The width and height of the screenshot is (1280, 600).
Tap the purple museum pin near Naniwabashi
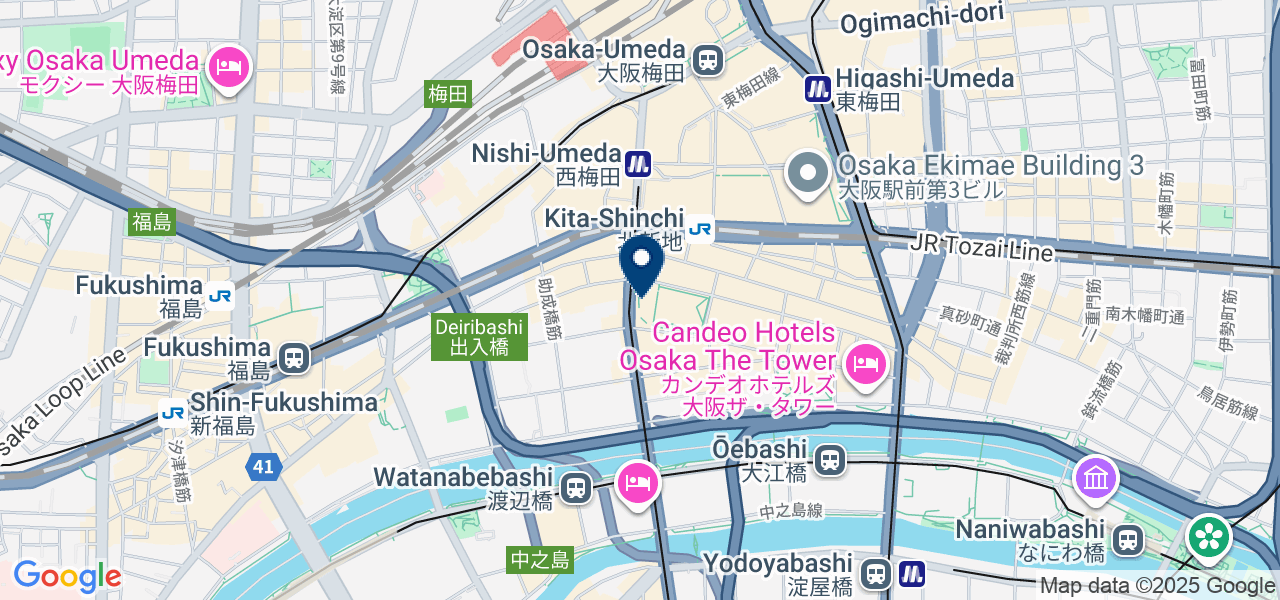(1097, 479)
